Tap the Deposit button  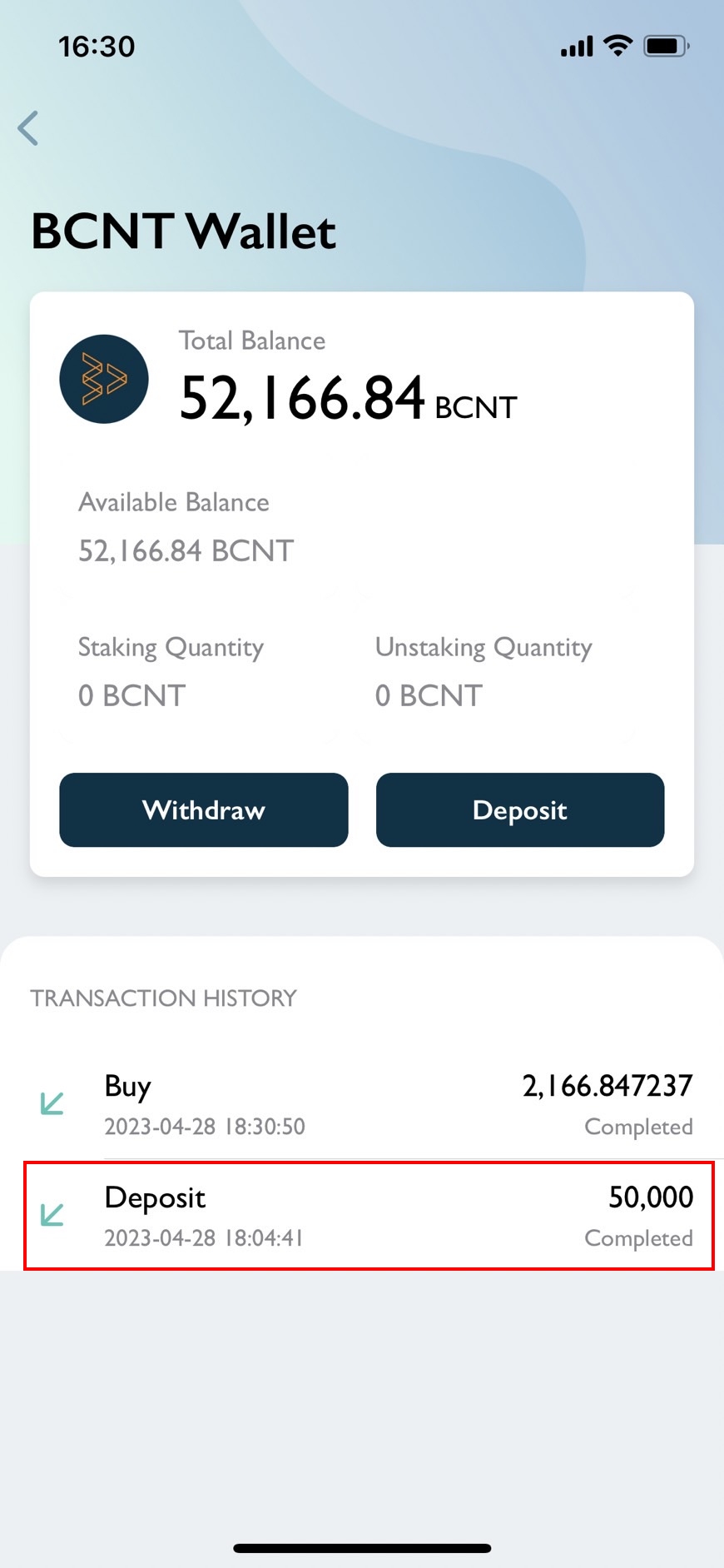click(x=520, y=809)
